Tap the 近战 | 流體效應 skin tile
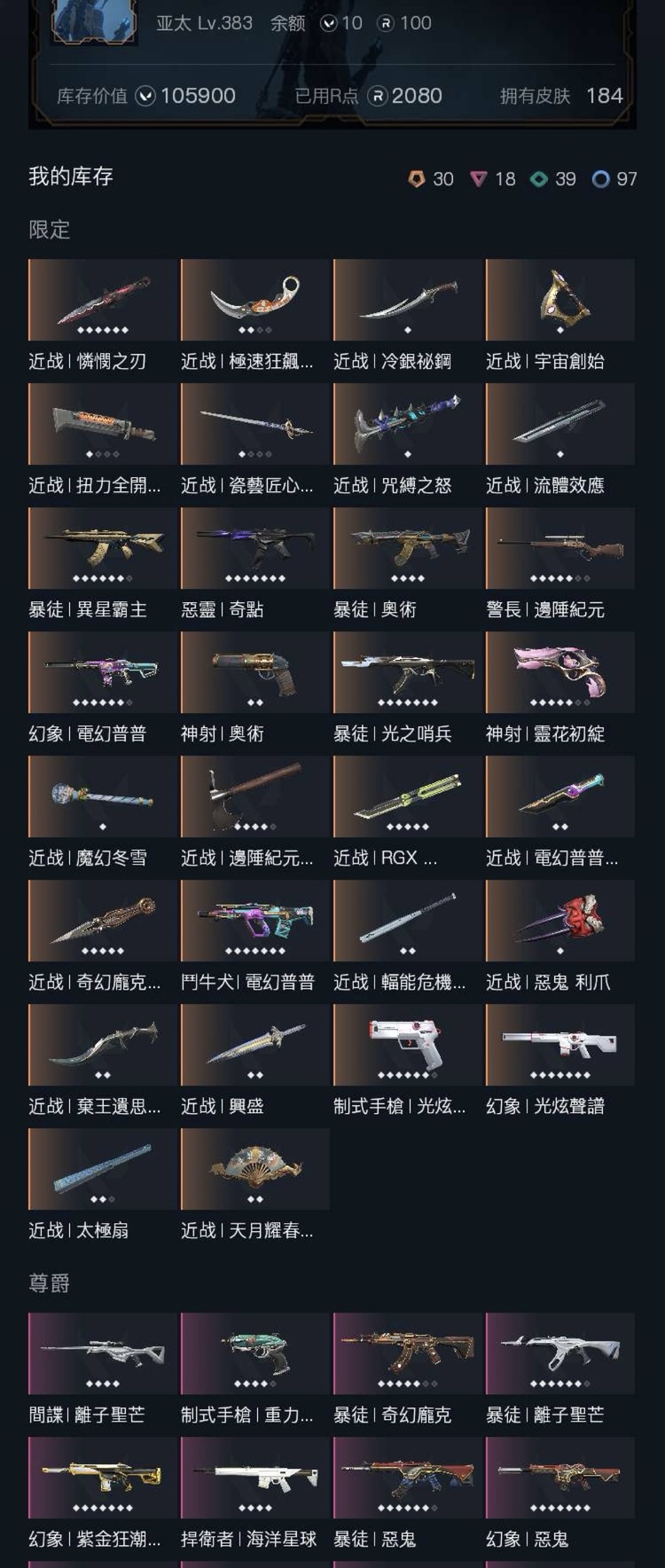Image resolution: width=665 pixels, height=1568 pixels. (x=560, y=425)
